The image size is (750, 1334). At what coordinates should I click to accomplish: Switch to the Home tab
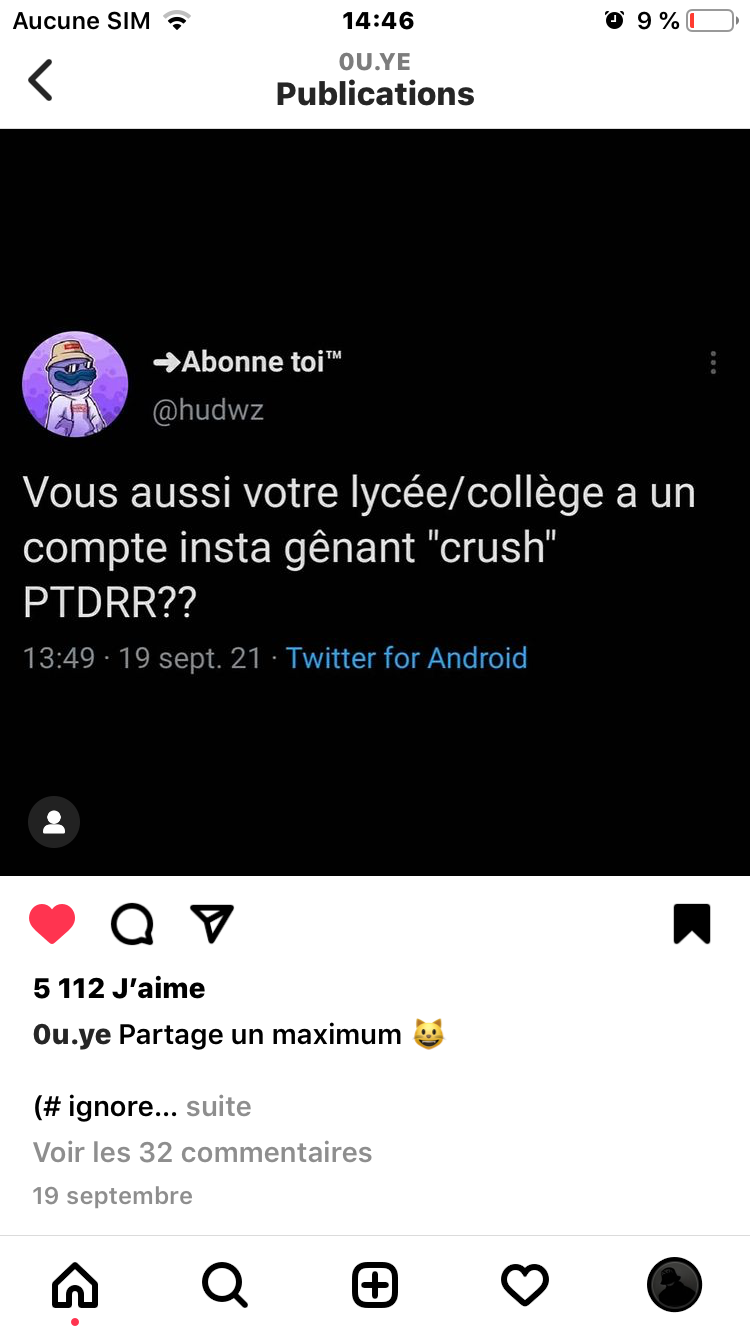[x=75, y=1284]
